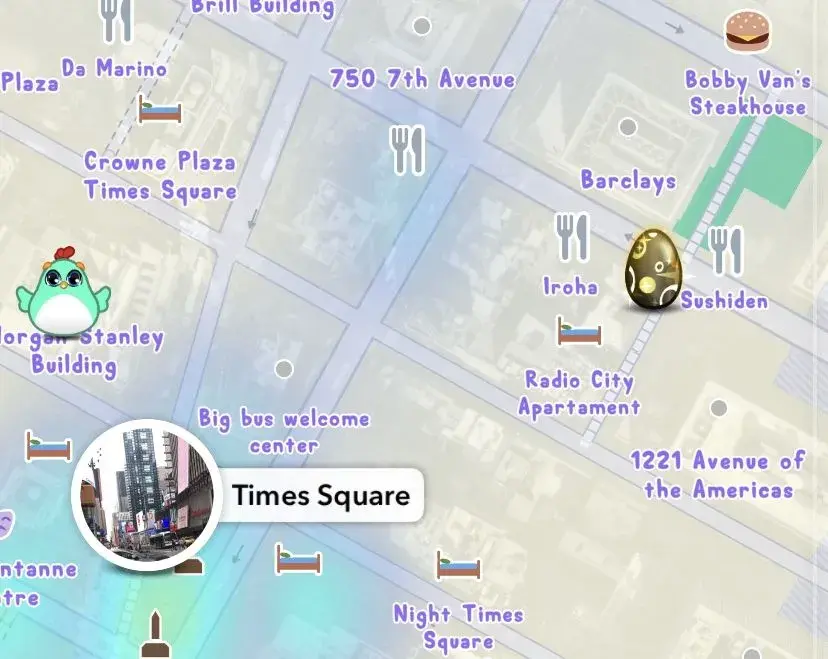Viewport: 828px width, 659px height.
Task: Select the Night Times Square hotel marker
Action: click(458, 566)
